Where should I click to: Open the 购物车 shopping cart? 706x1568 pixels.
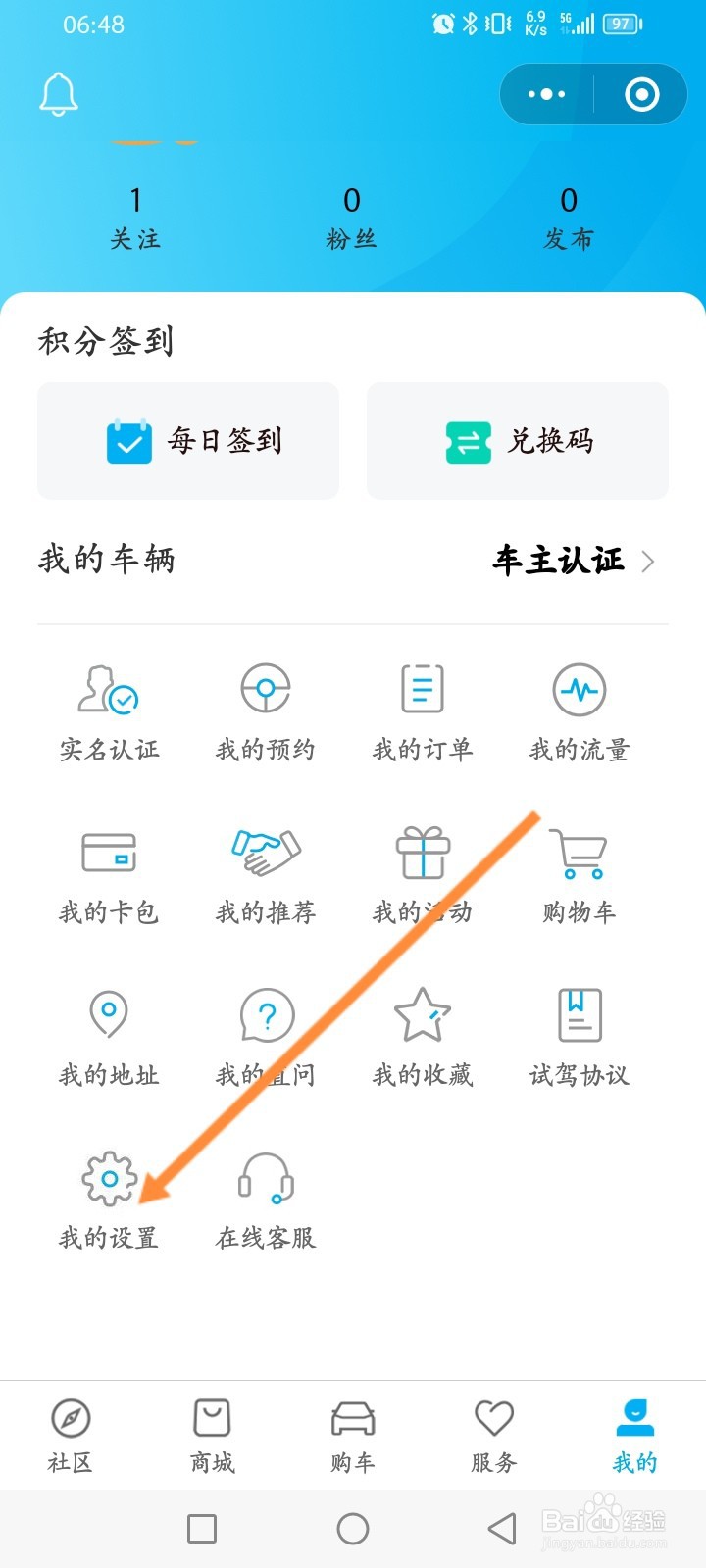pos(579,872)
